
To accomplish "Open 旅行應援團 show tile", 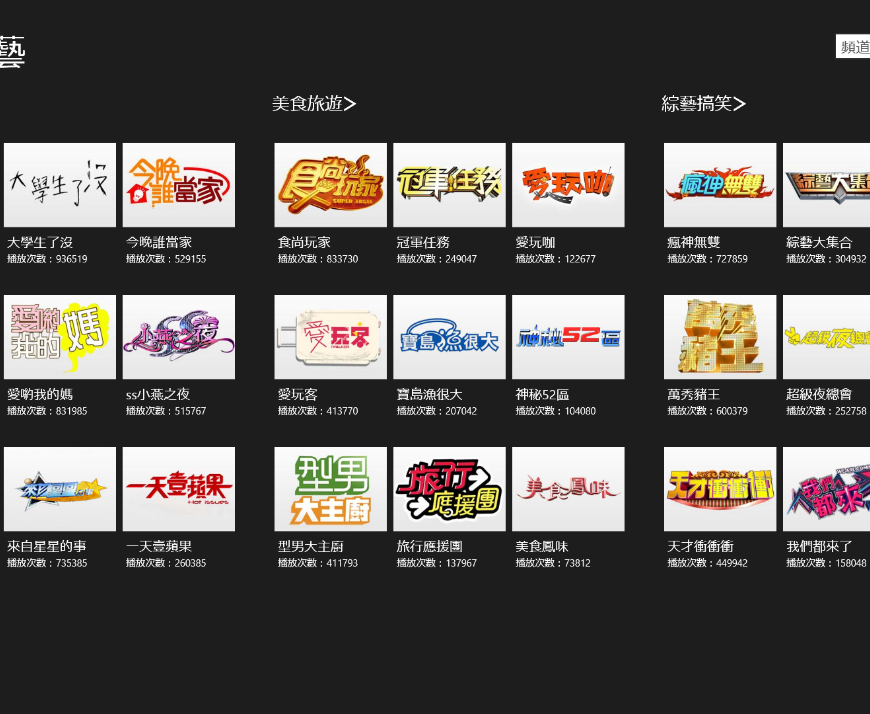I will (449, 489).
